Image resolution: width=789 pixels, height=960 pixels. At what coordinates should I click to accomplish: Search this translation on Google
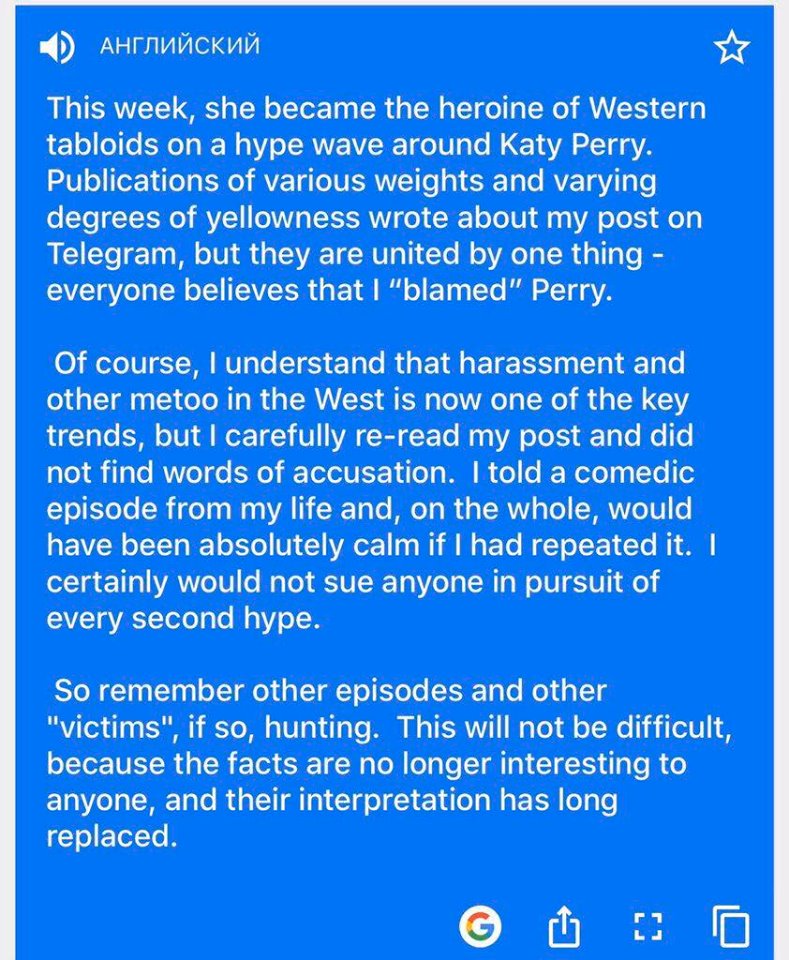pyautogui.click(x=481, y=927)
